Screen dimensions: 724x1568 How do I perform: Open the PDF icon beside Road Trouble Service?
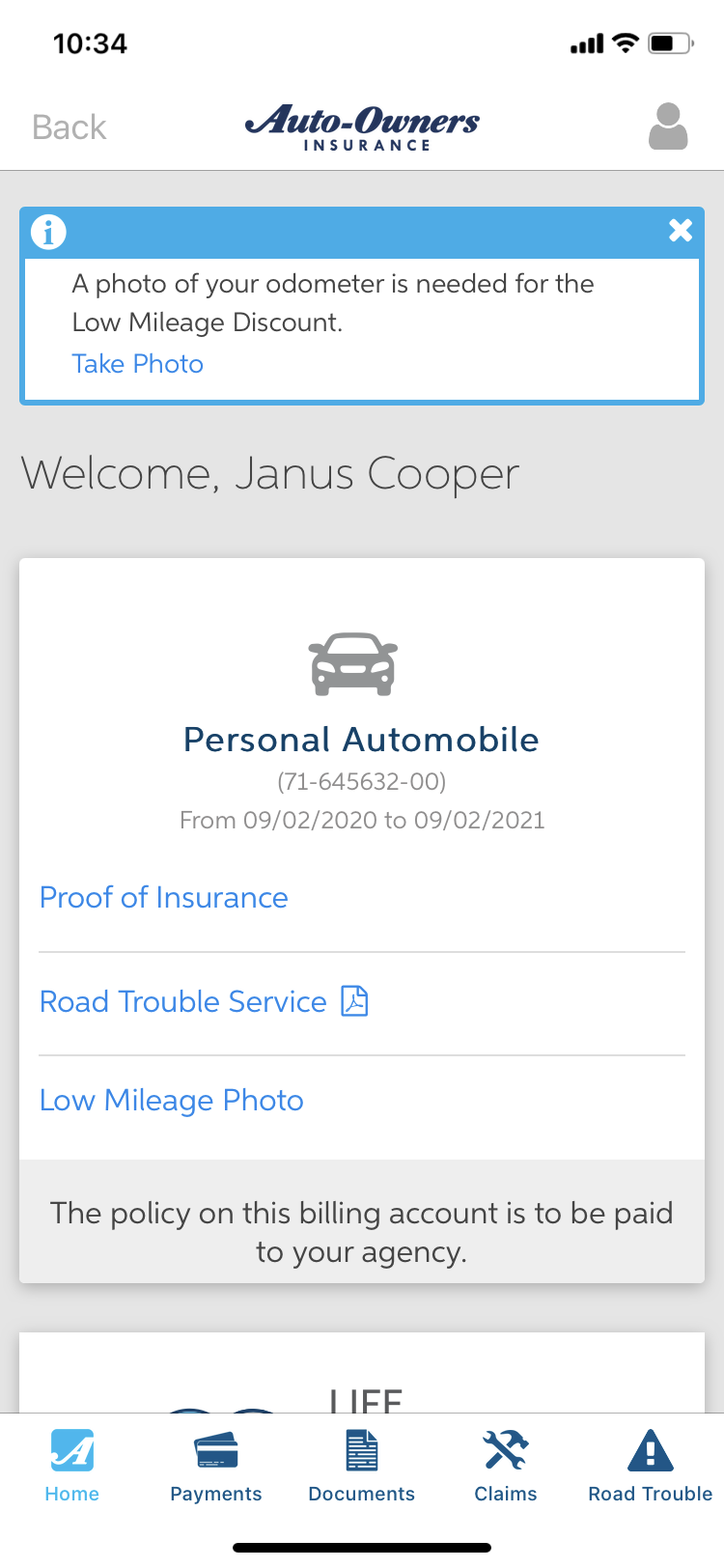tap(355, 1002)
